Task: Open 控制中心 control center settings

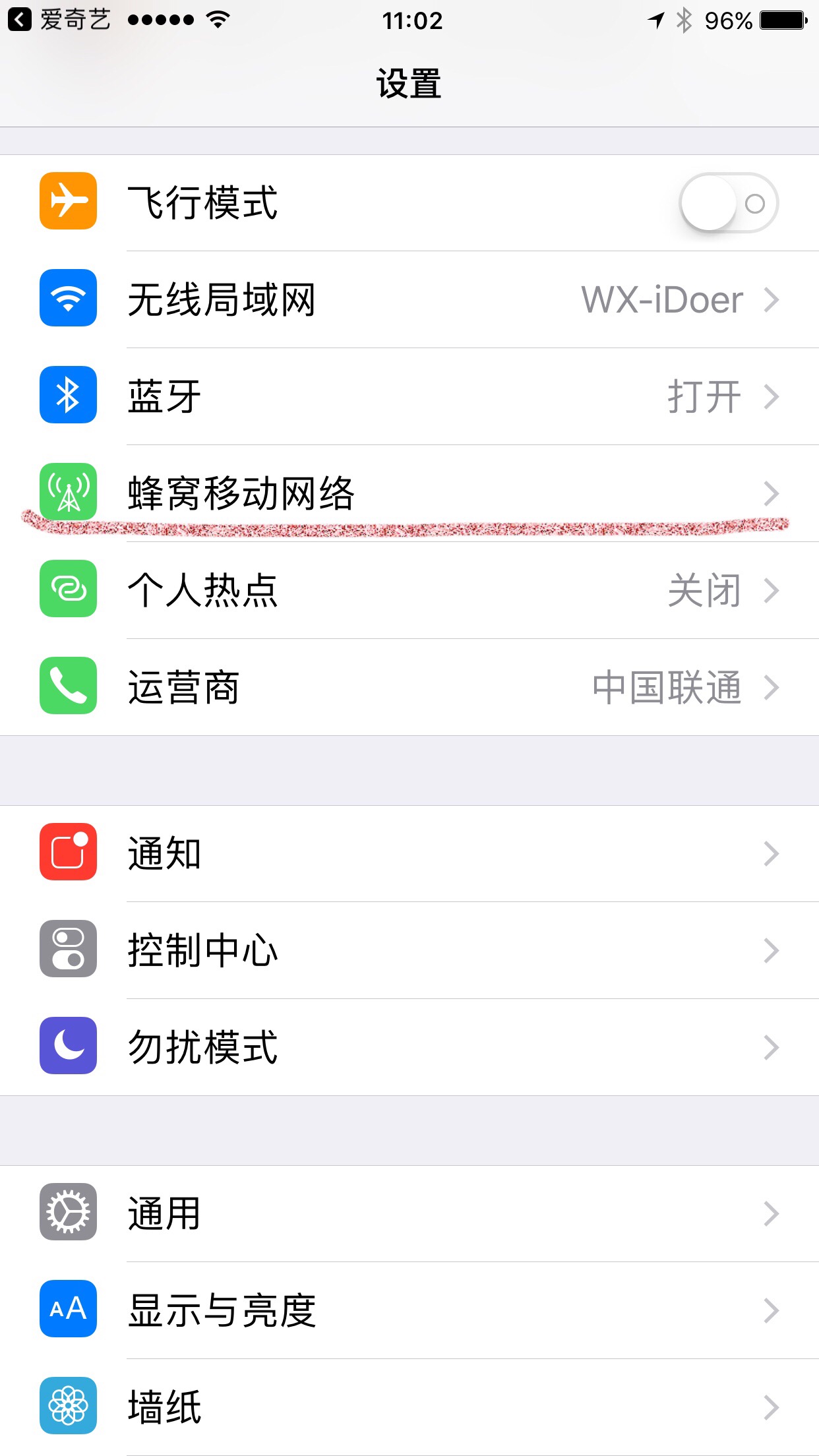Action: [409, 950]
